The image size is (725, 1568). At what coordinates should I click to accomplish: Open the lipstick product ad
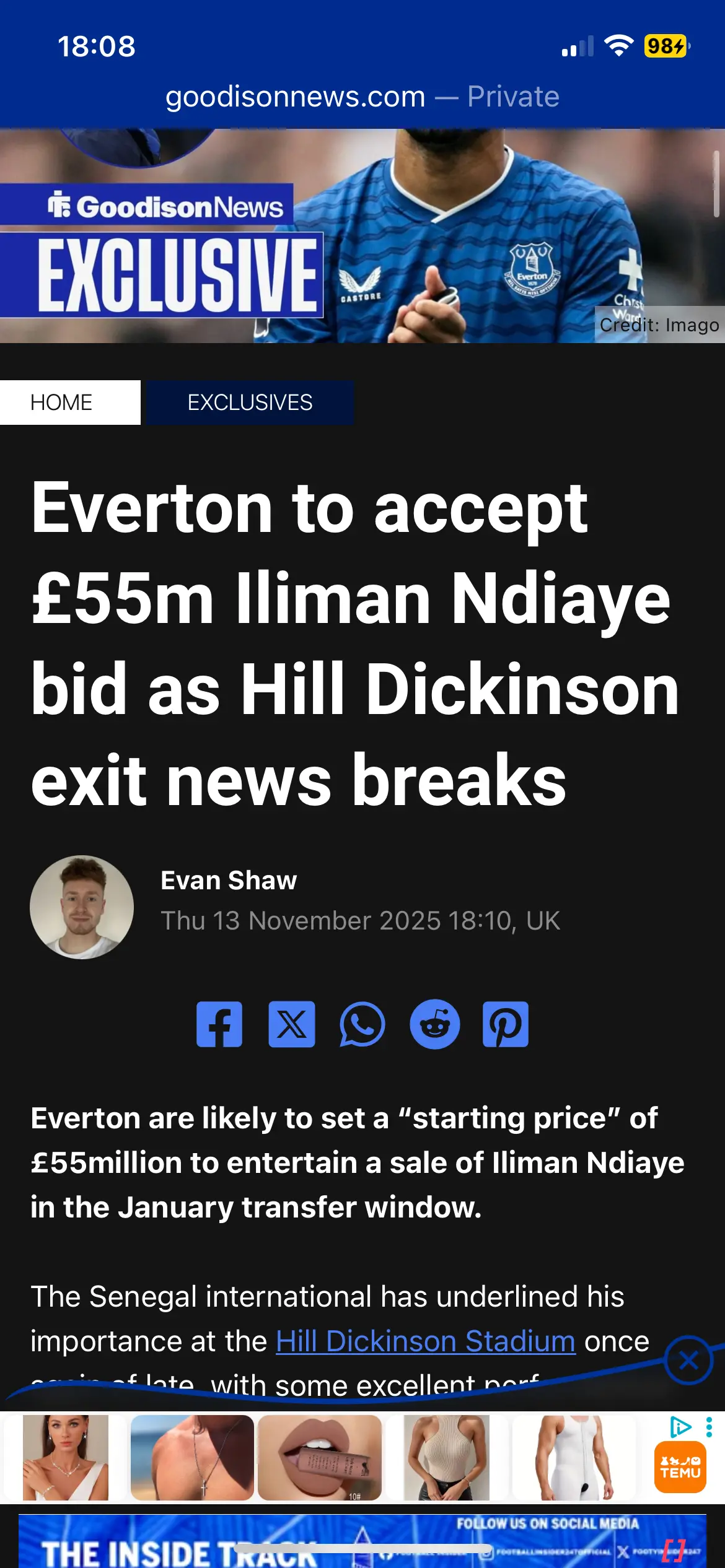click(x=319, y=1457)
